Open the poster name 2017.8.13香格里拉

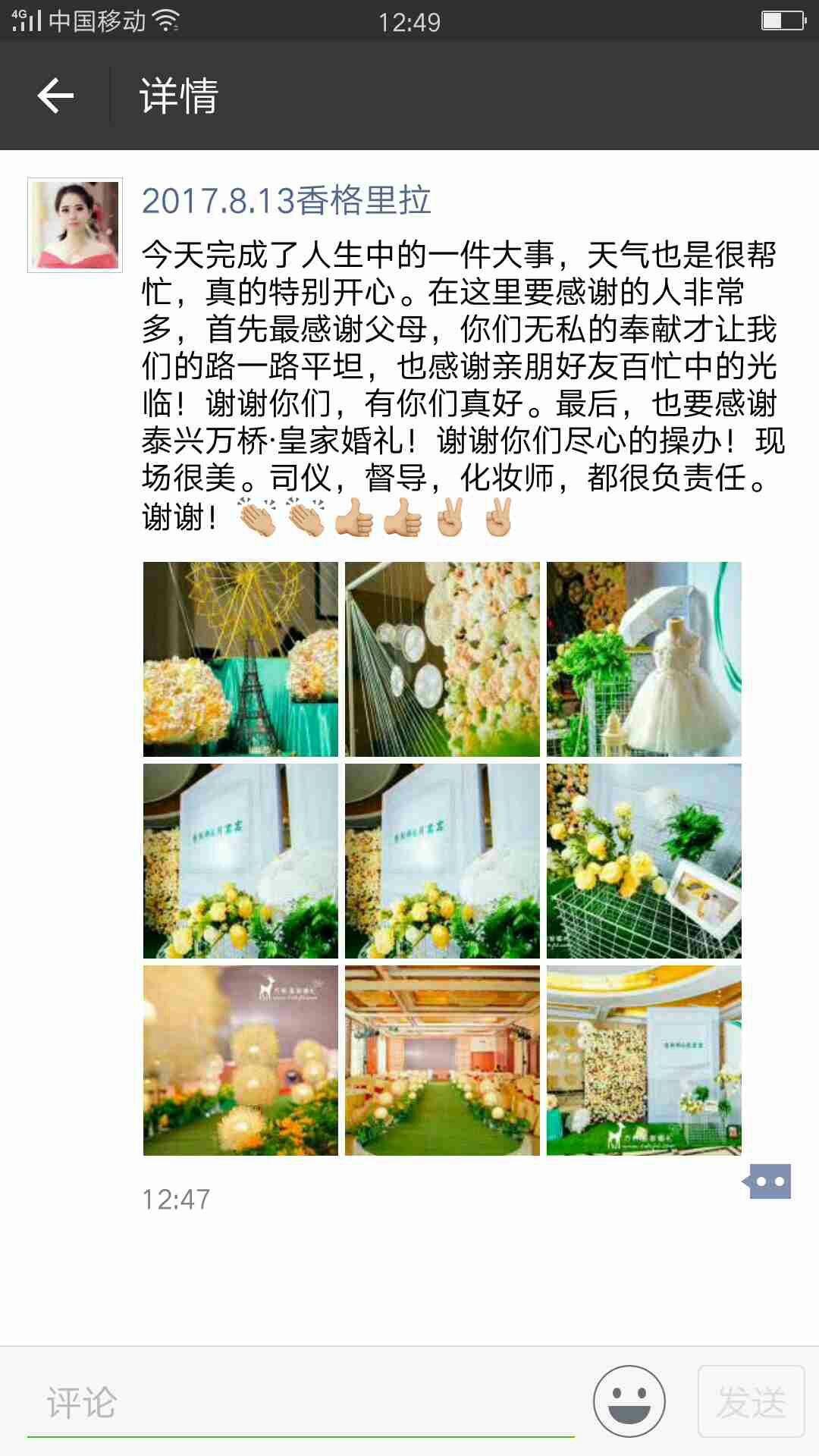point(286,201)
